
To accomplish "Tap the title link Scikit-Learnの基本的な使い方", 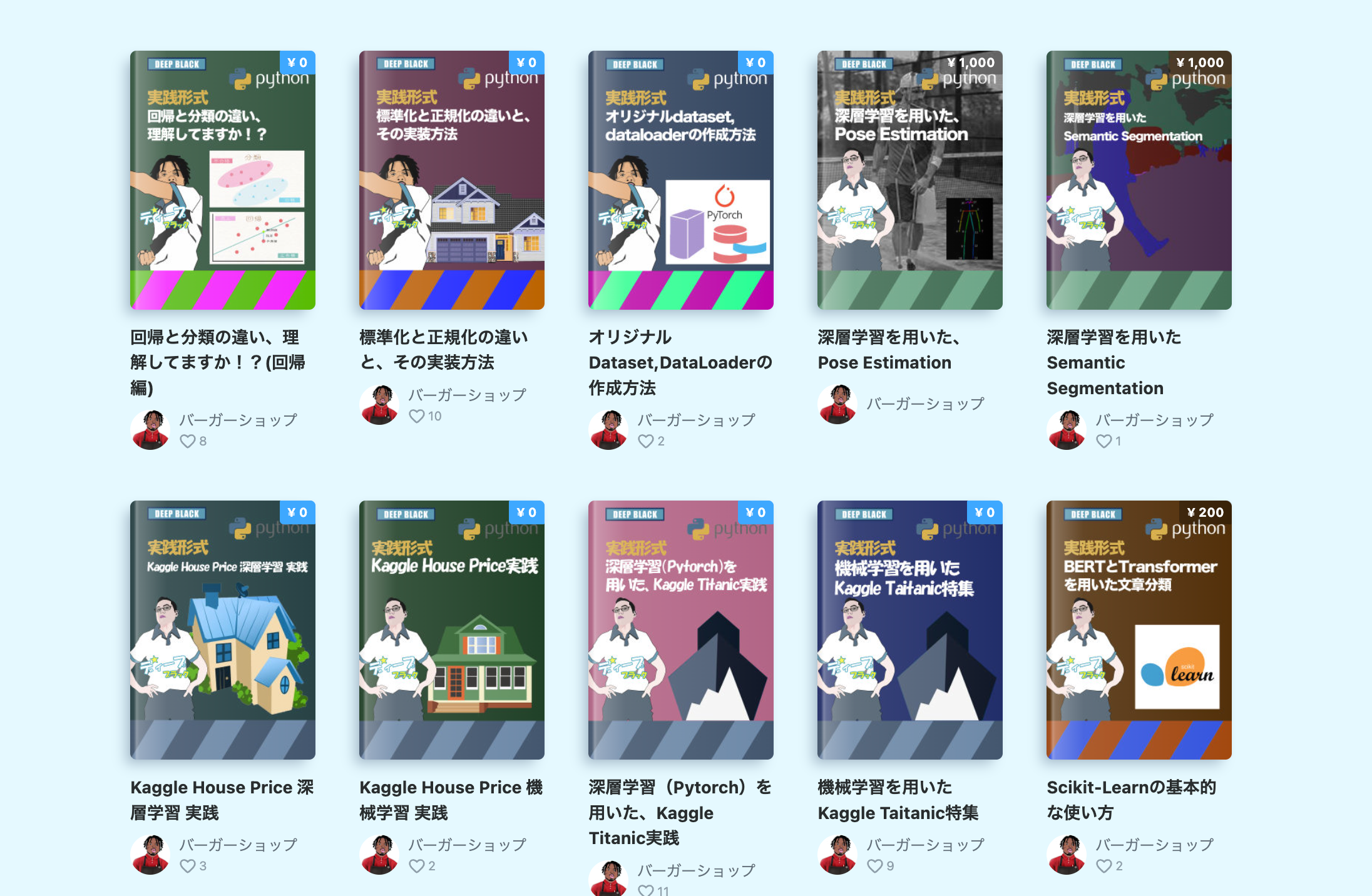I will pos(1131,800).
